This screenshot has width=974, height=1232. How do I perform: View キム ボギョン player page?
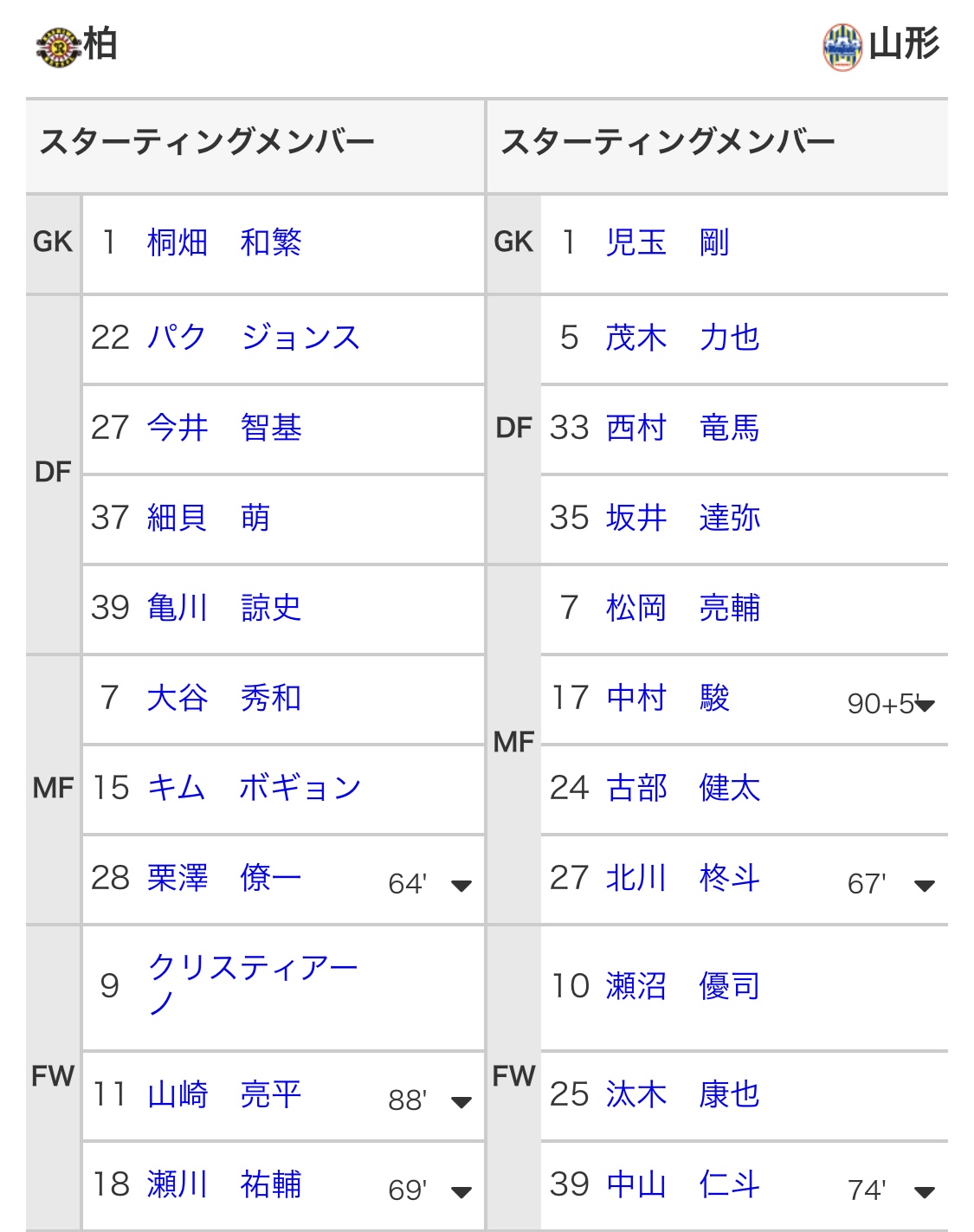point(253,788)
